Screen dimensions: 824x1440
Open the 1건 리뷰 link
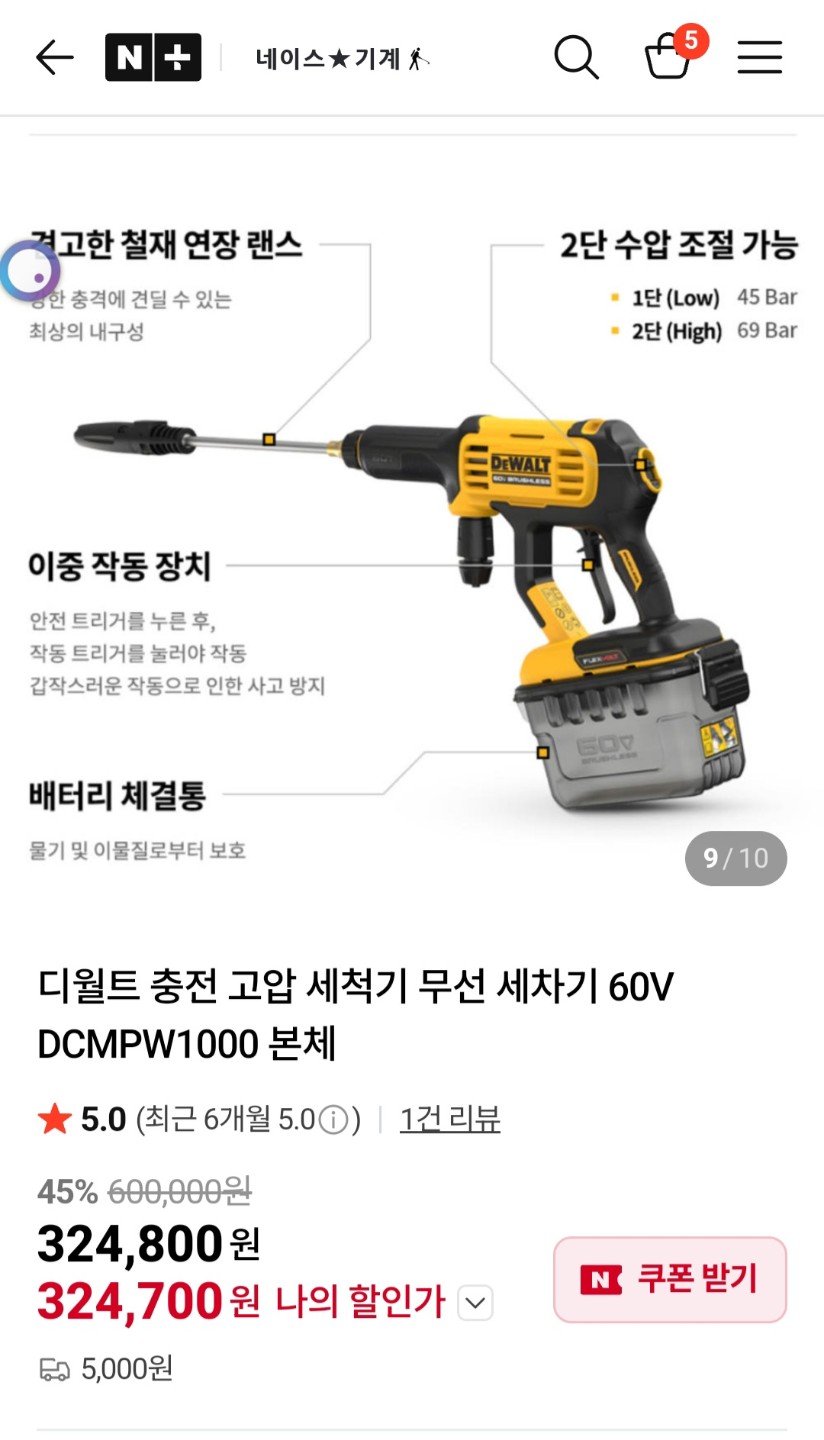(450, 1119)
